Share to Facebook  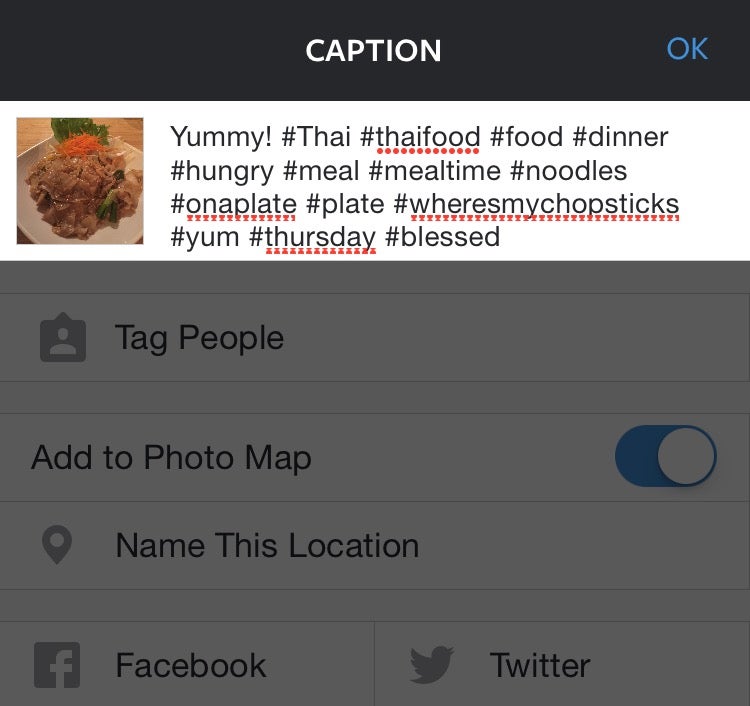188,665
